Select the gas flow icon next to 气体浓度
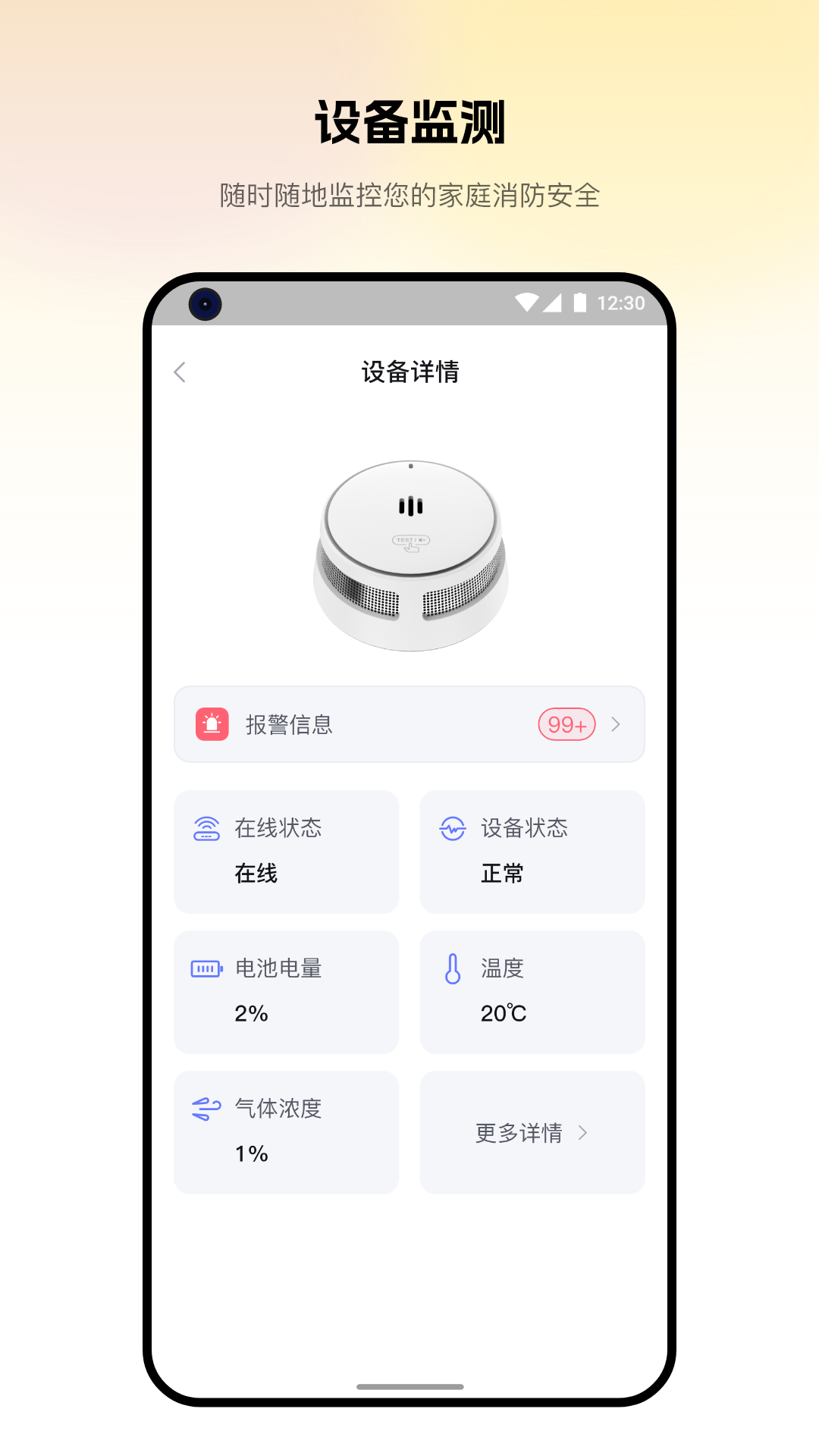The width and height of the screenshot is (819, 1456). [205, 1109]
